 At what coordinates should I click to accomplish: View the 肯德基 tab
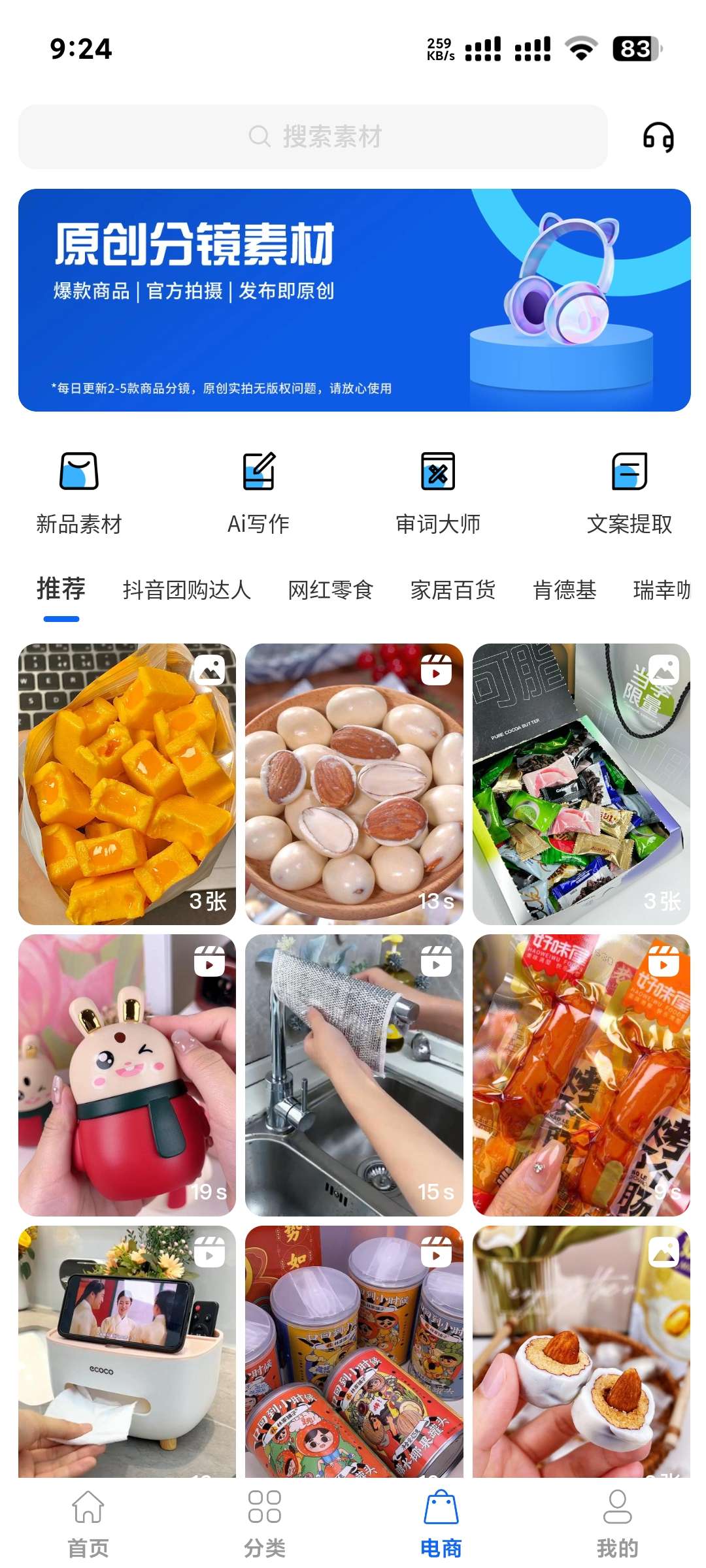pyautogui.click(x=565, y=590)
